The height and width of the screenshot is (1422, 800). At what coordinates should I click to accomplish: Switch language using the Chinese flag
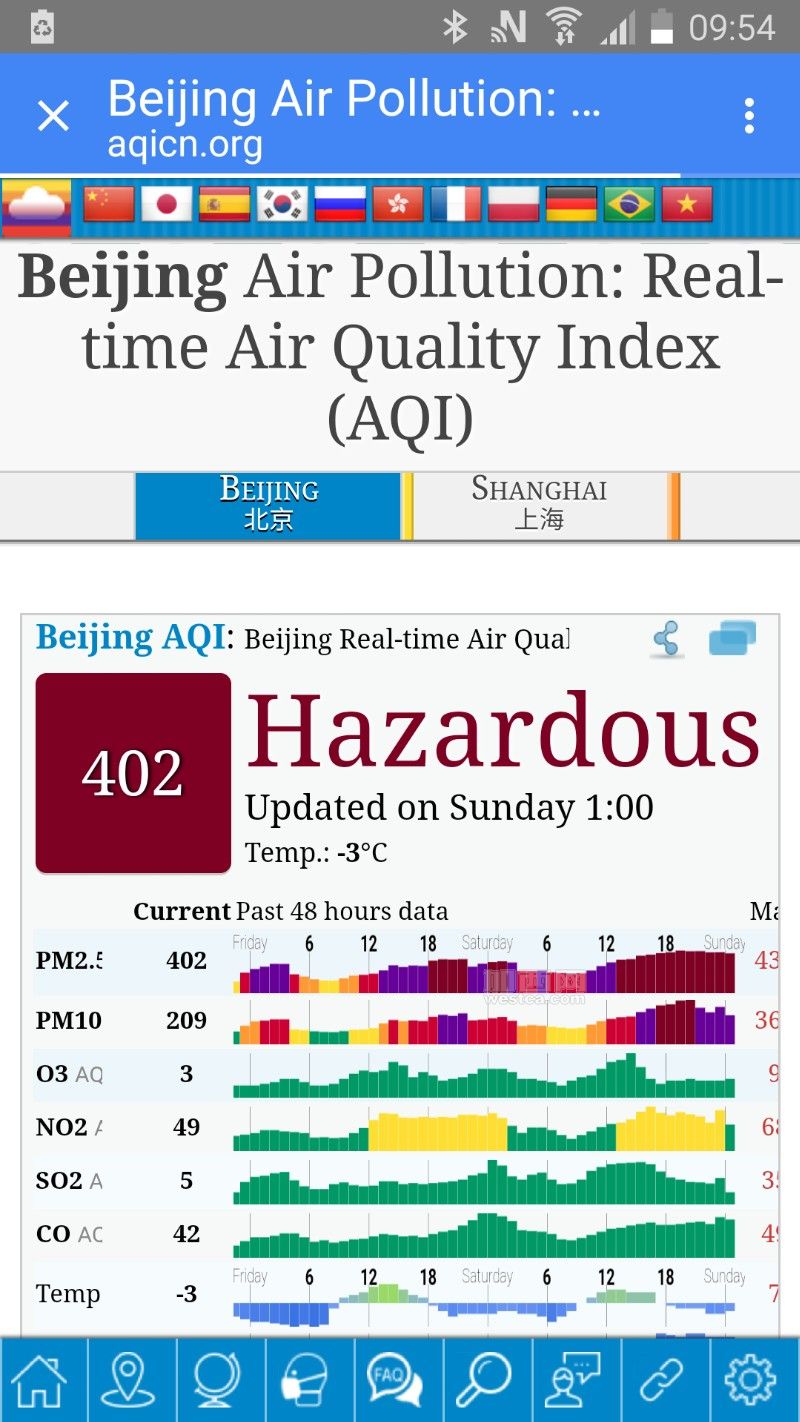(x=108, y=204)
